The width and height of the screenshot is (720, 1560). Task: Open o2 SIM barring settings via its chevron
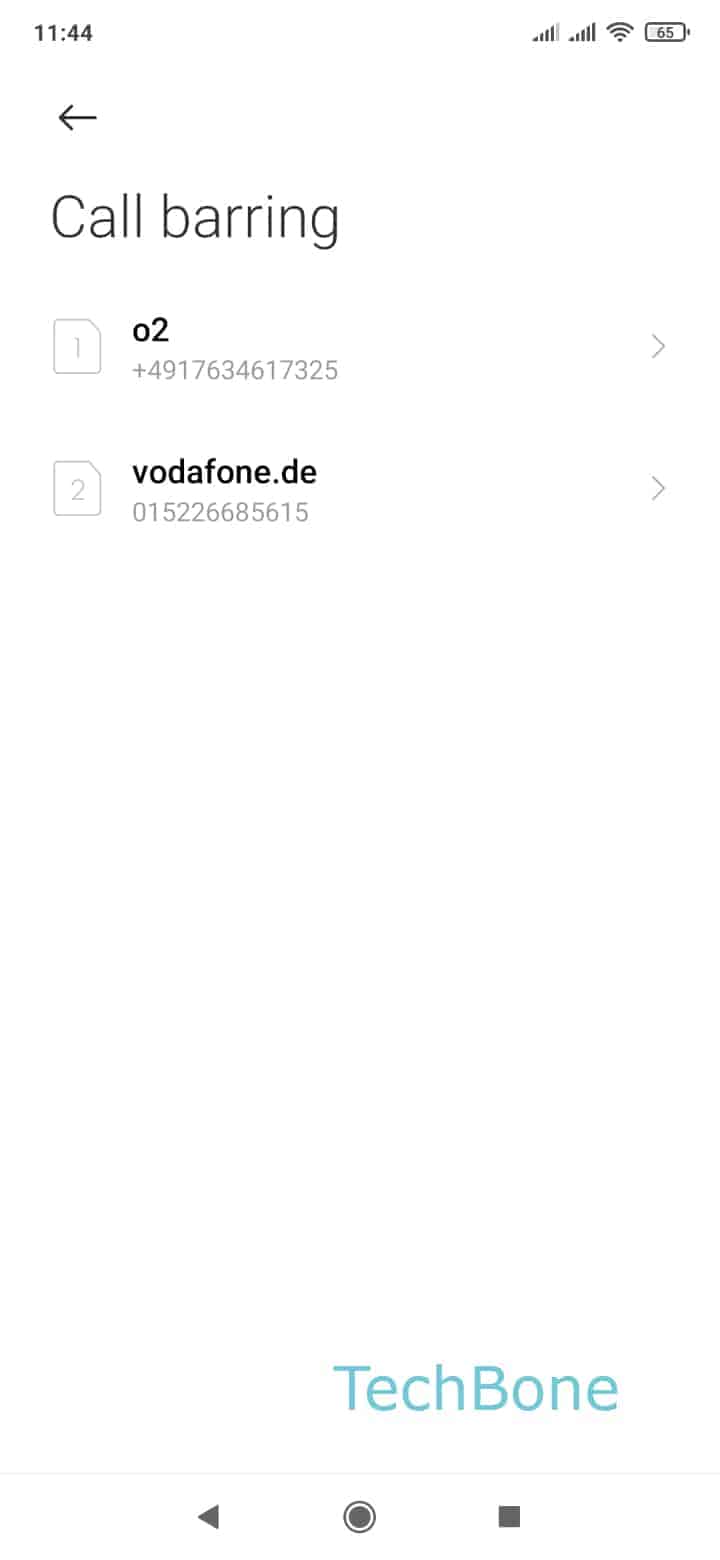(x=657, y=346)
